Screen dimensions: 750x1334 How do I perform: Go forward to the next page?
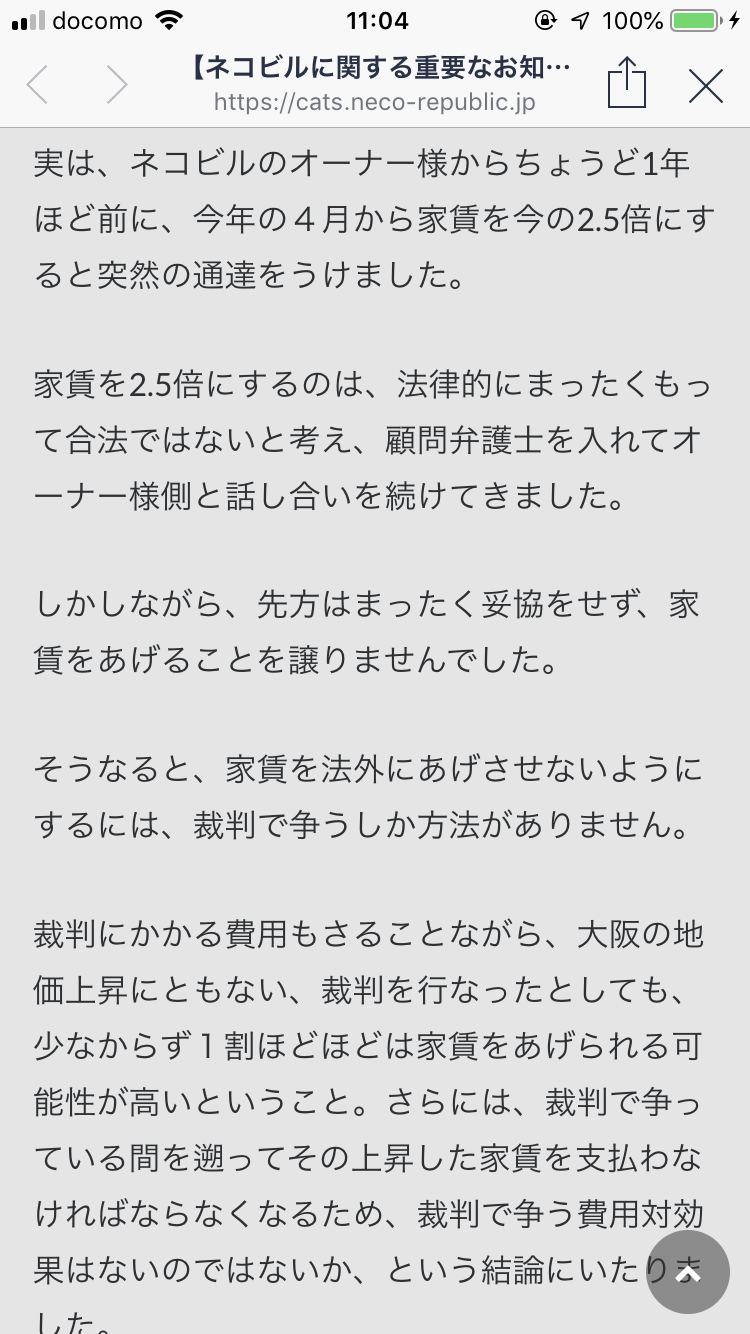117,86
